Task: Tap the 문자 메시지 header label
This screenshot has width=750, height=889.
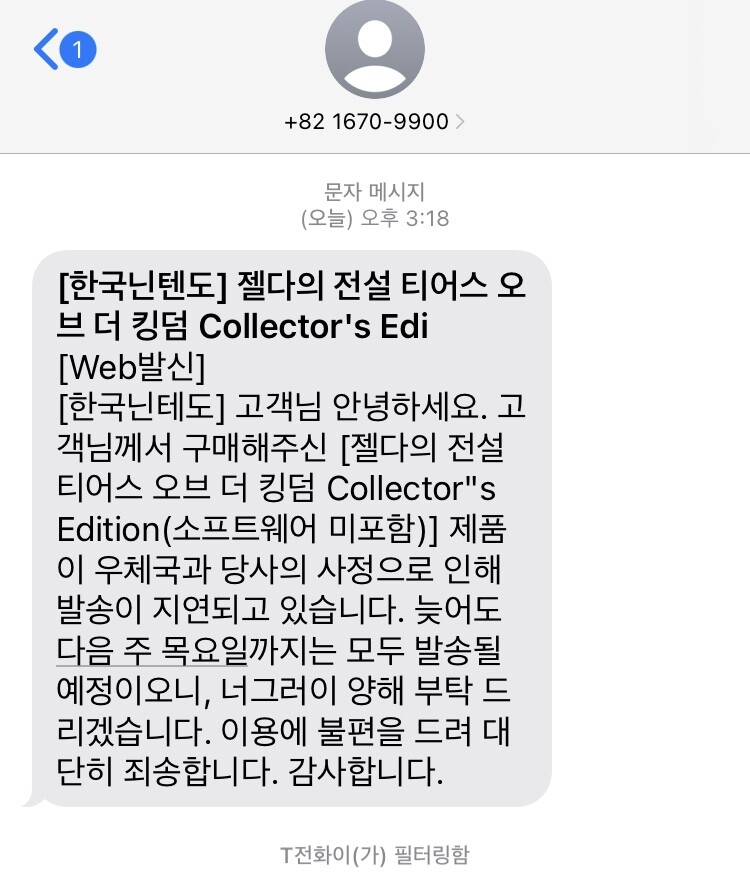Action: pos(375,192)
